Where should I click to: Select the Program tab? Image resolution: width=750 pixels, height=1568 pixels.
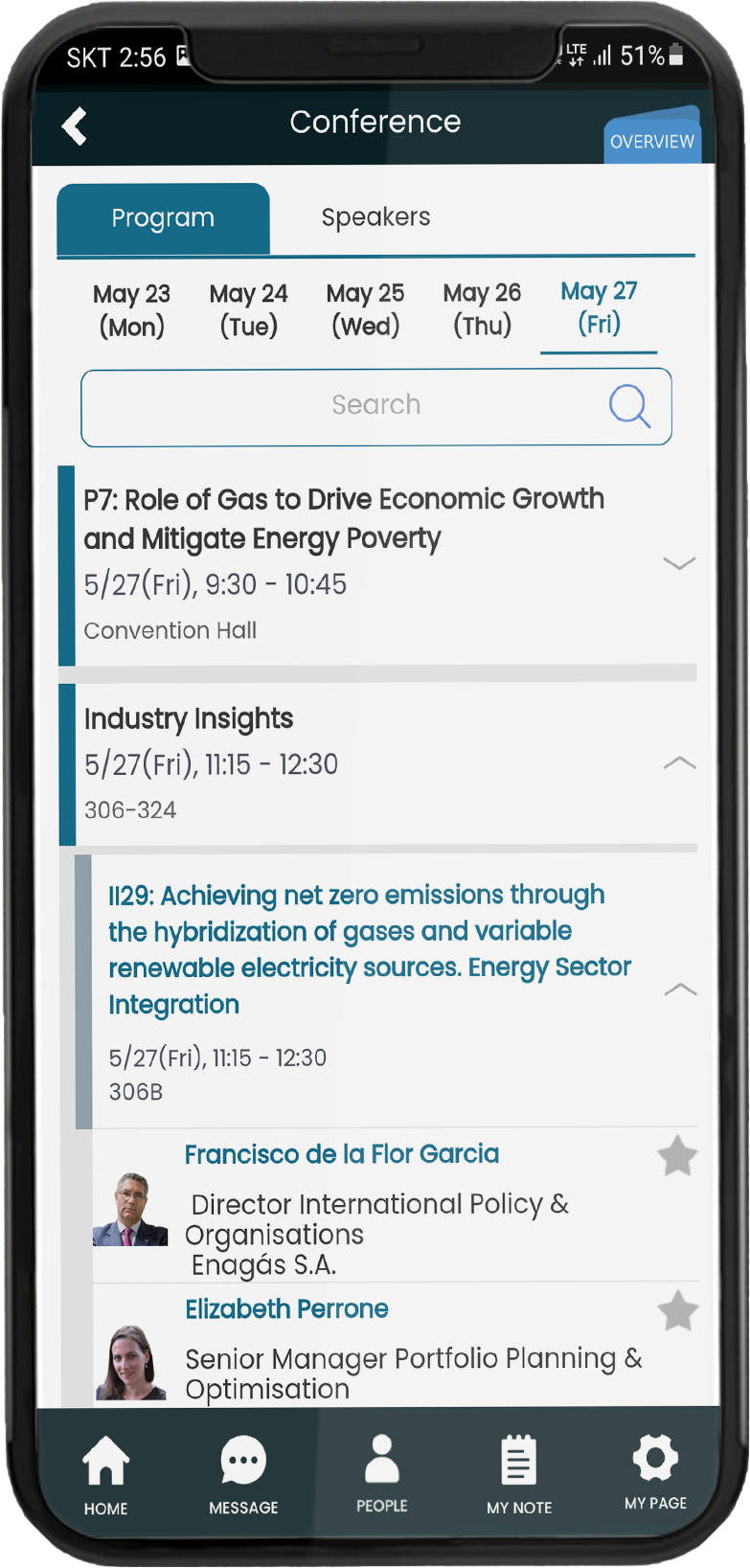click(x=163, y=218)
